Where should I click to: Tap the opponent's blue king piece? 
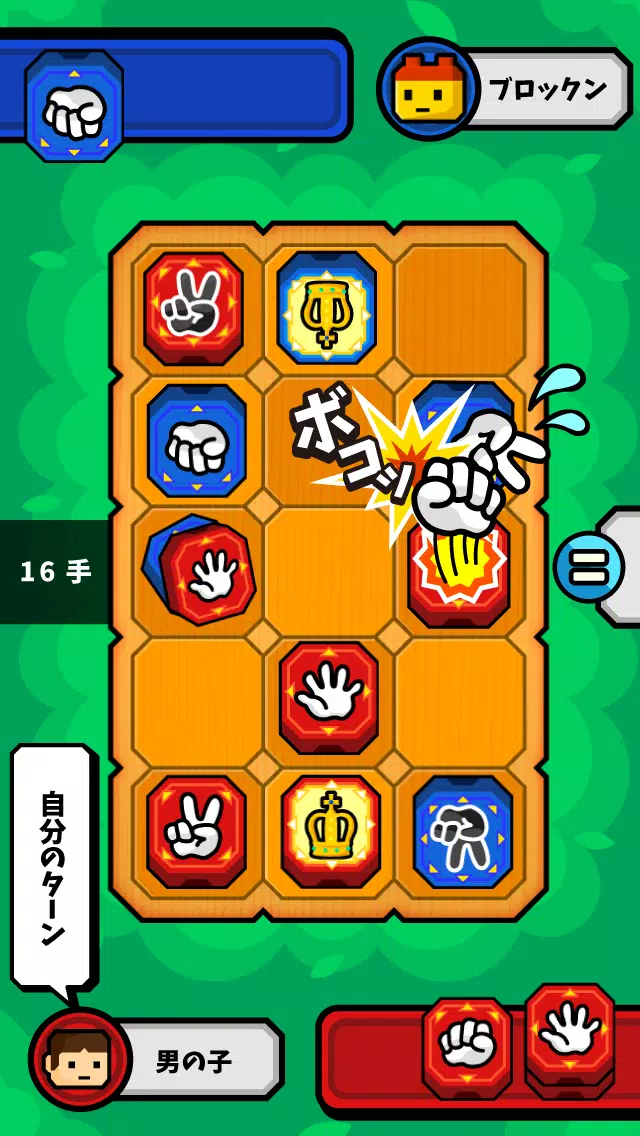click(x=327, y=305)
